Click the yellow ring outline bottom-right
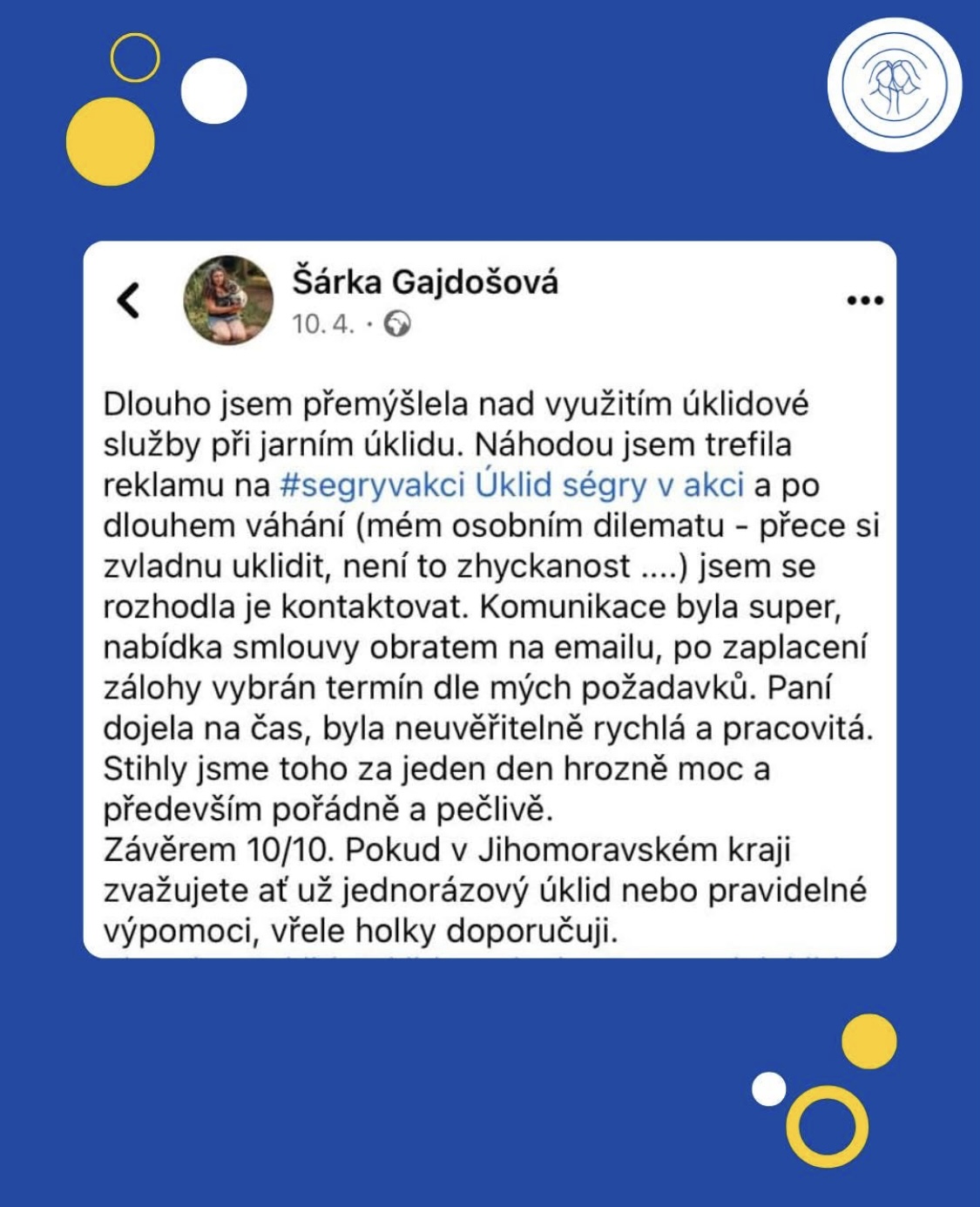 (828, 1126)
